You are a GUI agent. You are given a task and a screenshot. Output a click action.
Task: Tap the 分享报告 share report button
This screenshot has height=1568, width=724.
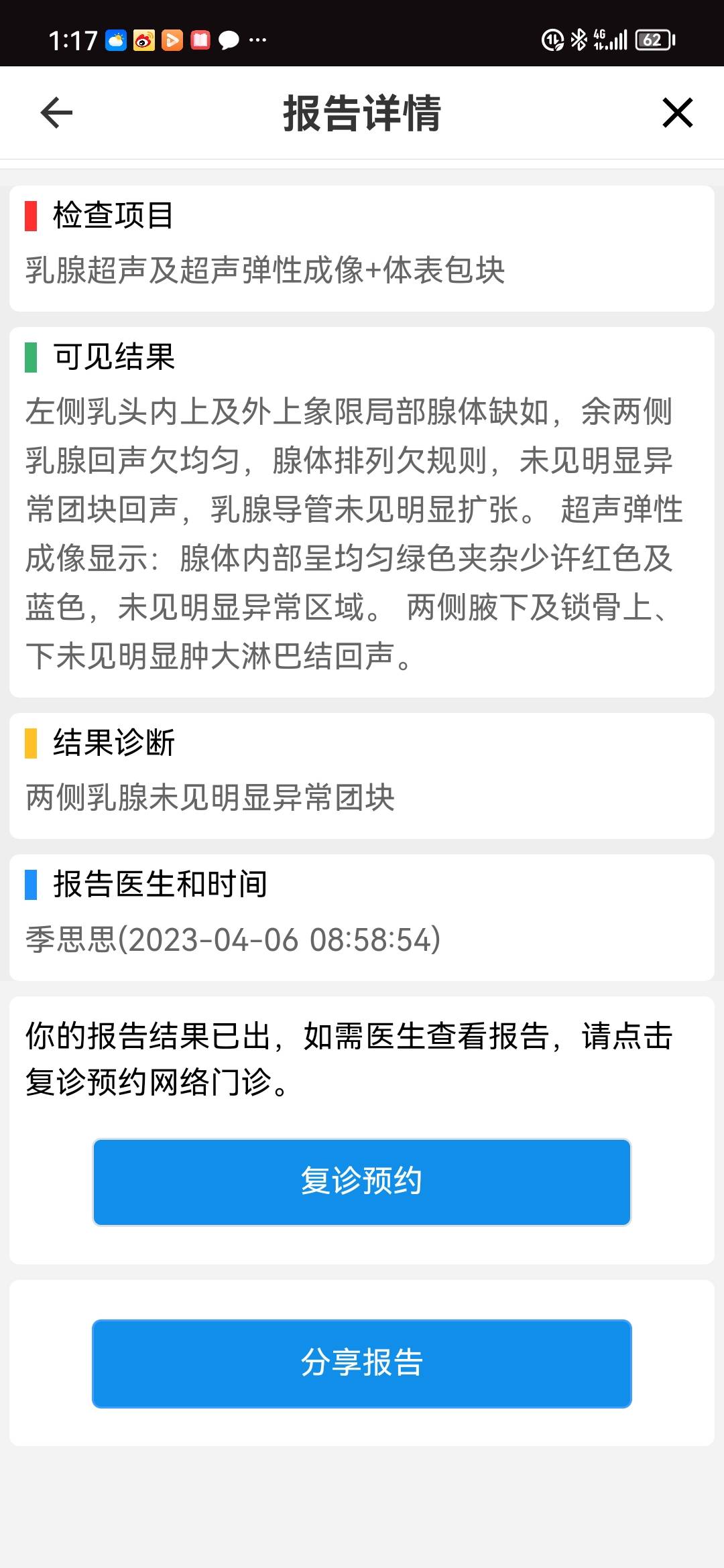pyautogui.click(x=362, y=1364)
